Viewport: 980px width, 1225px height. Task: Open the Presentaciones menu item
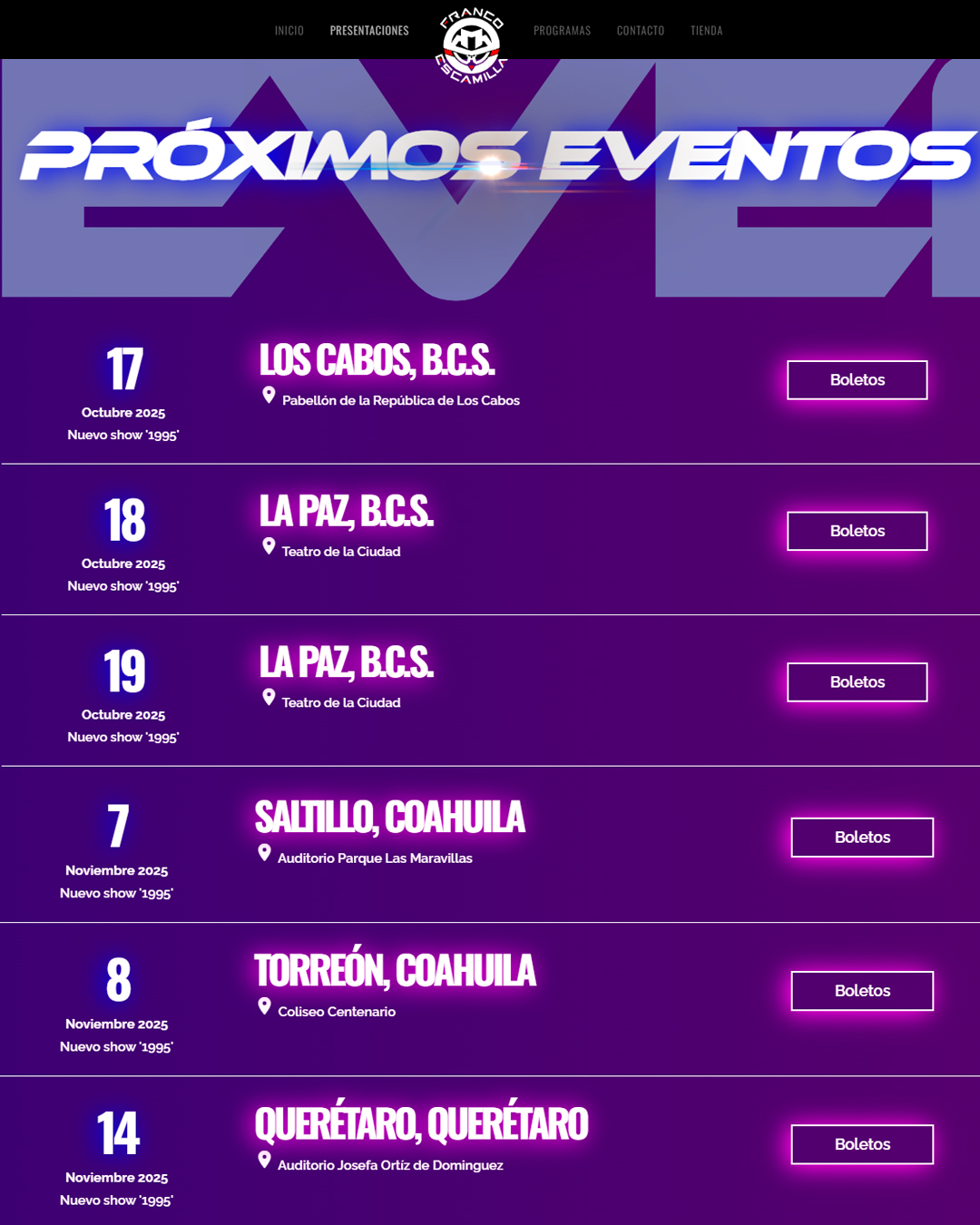click(369, 31)
